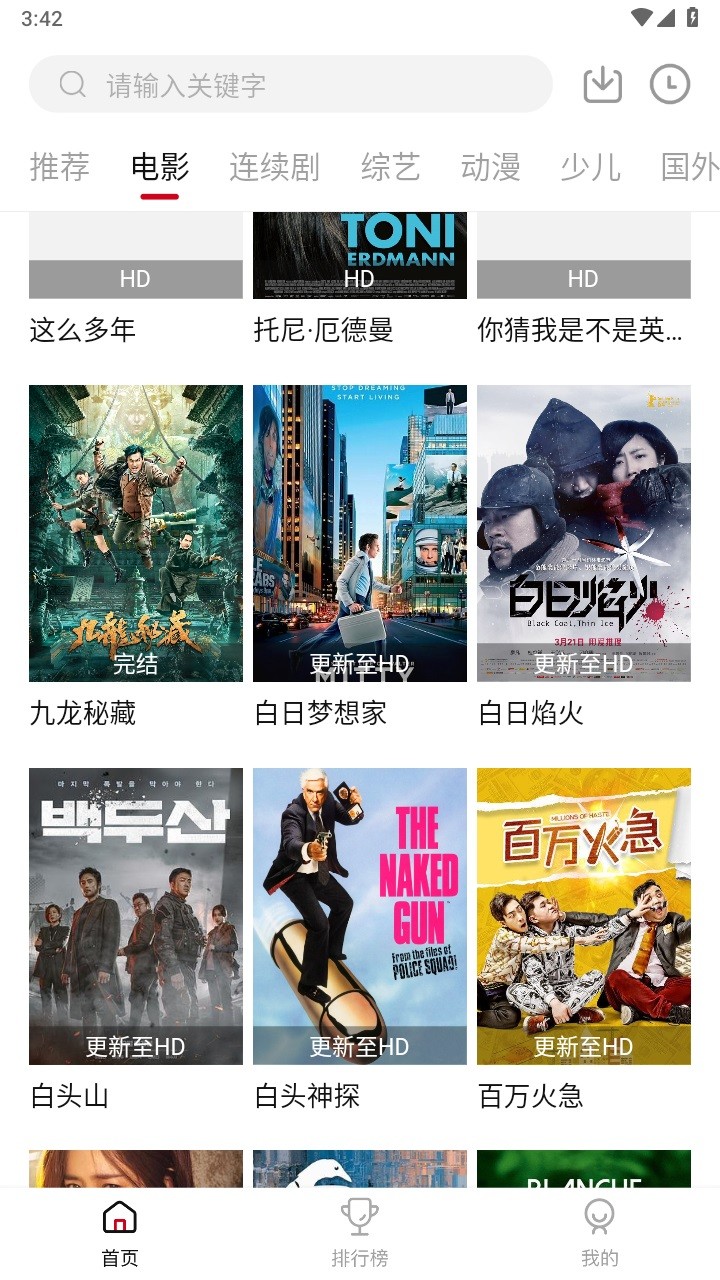Open the 少儿 tab
The image size is (720, 1280).
point(590,167)
